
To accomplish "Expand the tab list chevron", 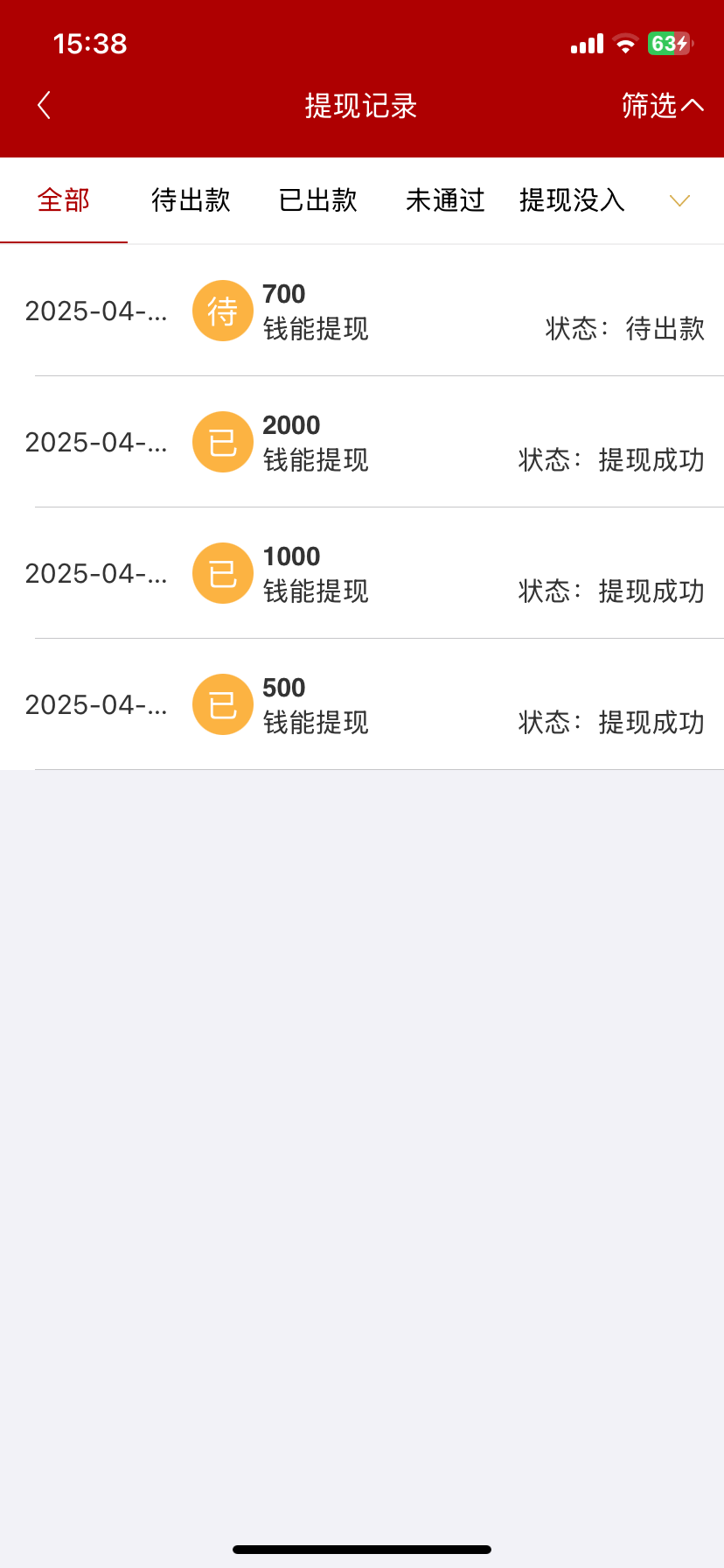I will click(679, 201).
